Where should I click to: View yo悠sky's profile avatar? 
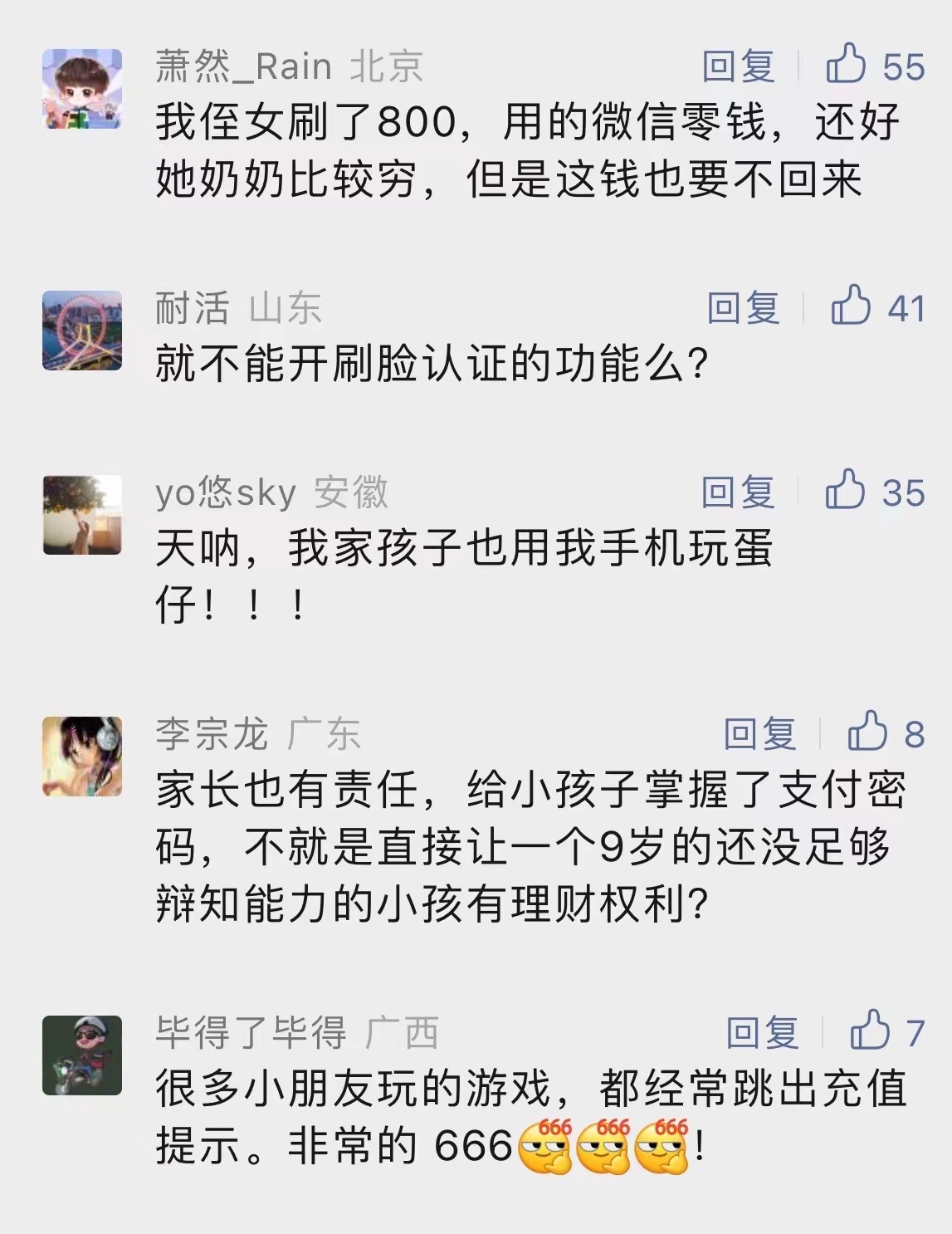point(82,515)
